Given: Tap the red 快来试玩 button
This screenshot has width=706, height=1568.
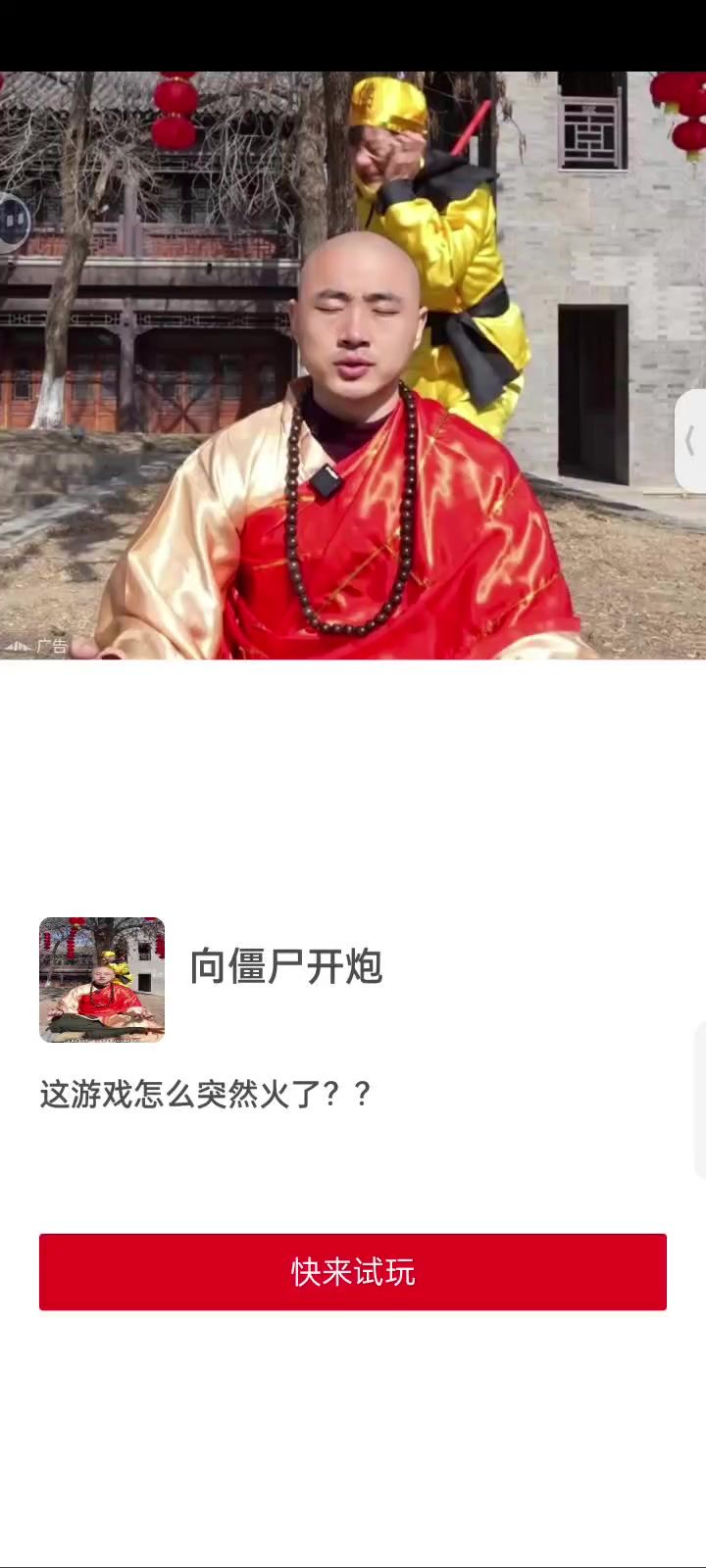Looking at the screenshot, I should coord(353,1271).
